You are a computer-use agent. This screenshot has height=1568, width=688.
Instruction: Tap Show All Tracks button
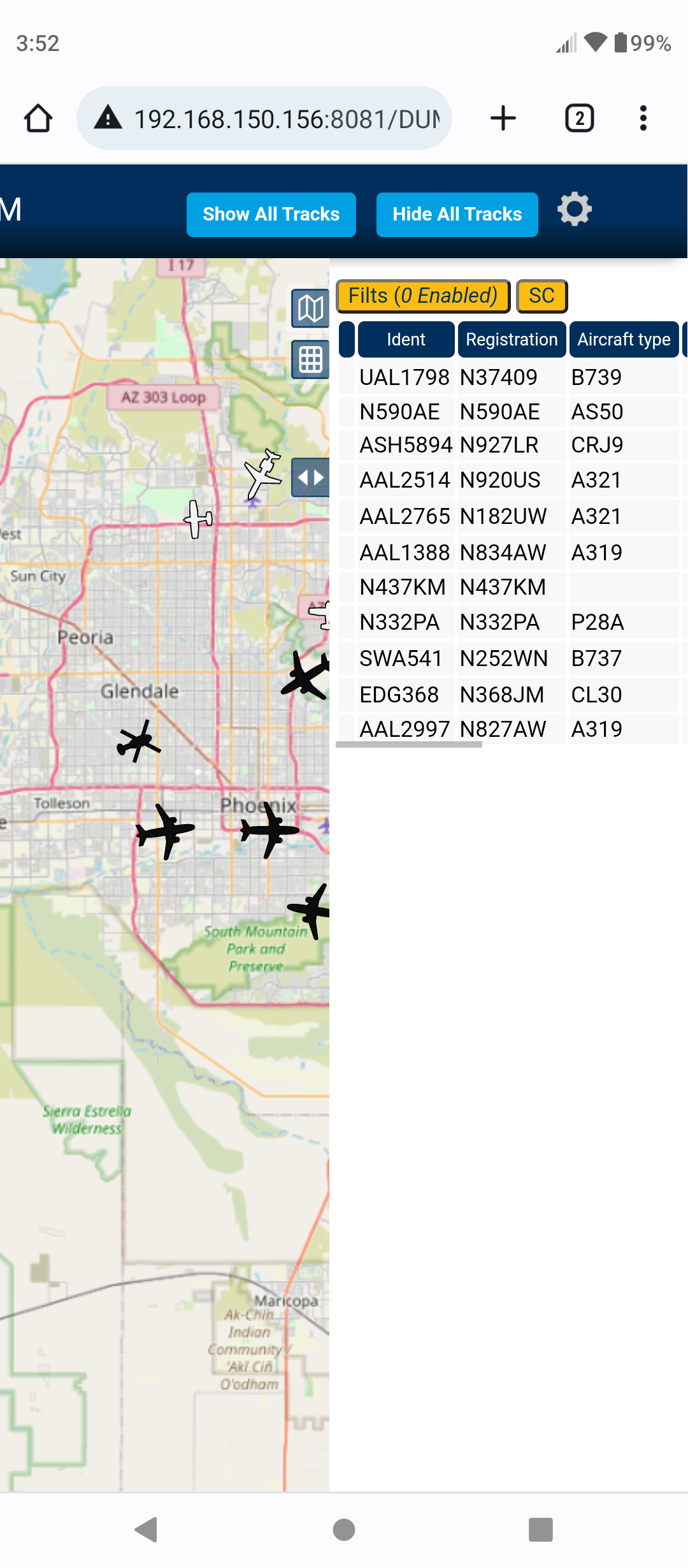coord(271,214)
